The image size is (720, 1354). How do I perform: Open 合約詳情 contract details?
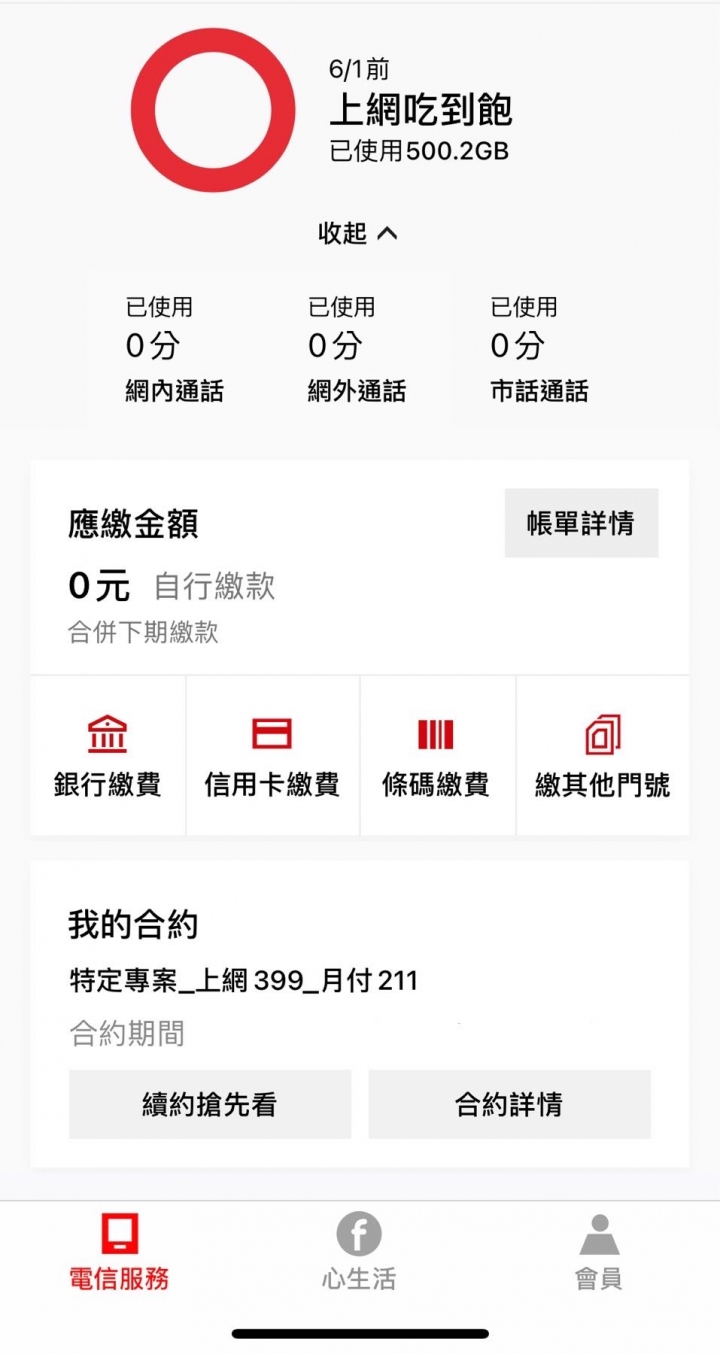(x=509, y=1104)
